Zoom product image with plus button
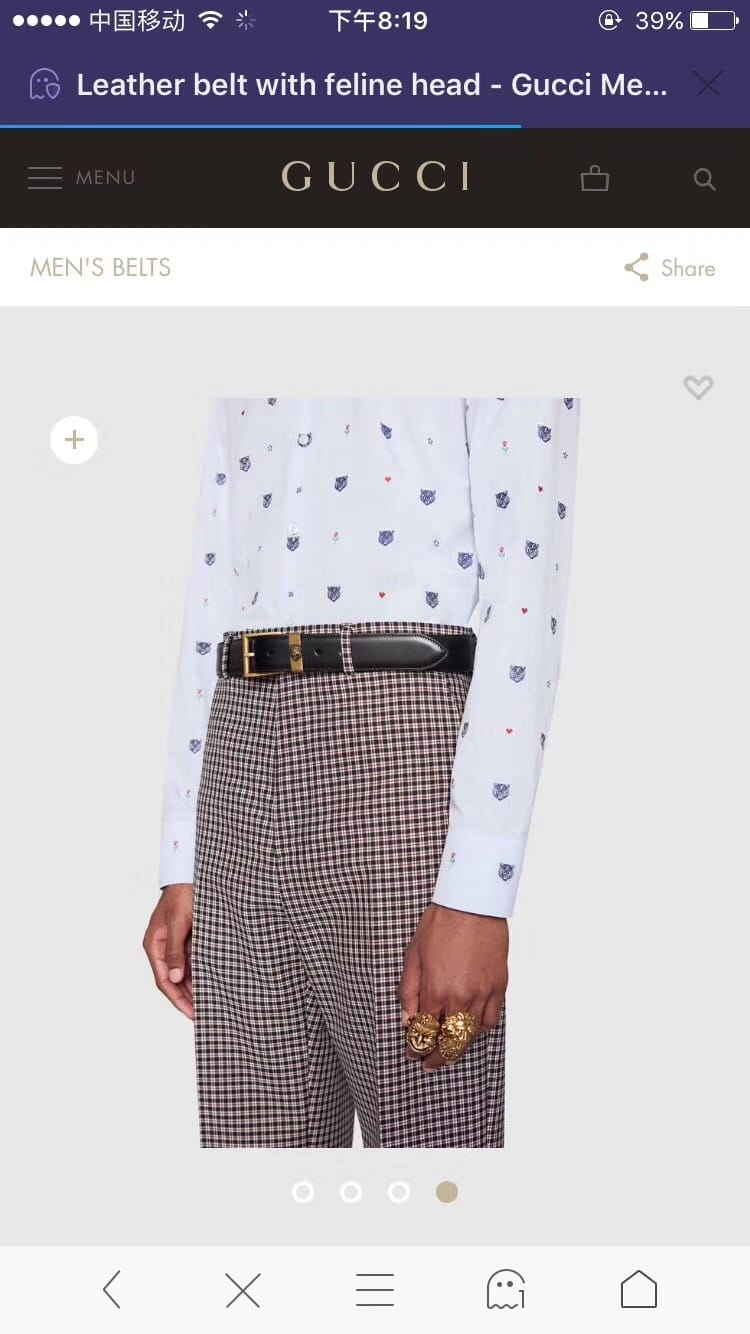The width and height of the screenshot is (750, 1334). click(74, 440)
